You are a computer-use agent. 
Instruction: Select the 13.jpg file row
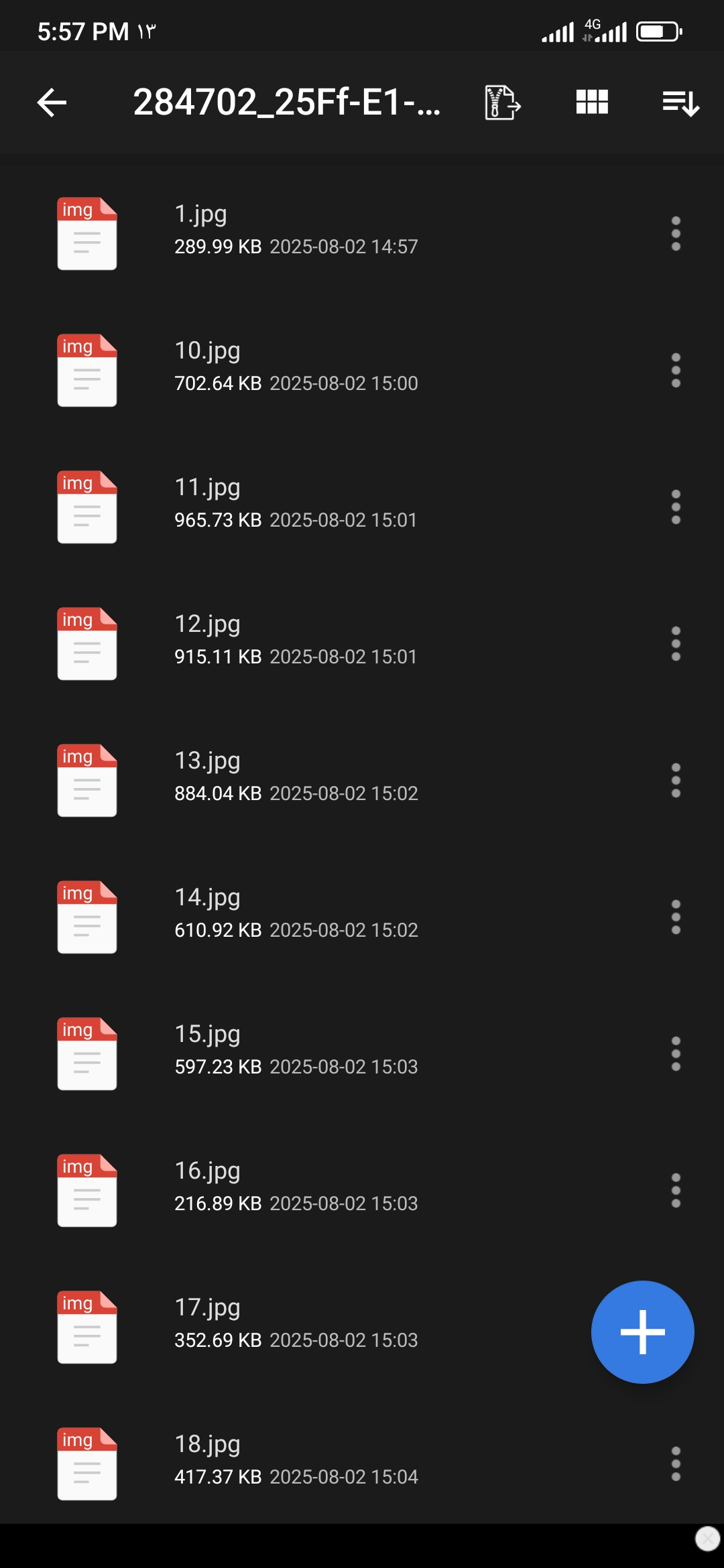click(x=362, y=780)
